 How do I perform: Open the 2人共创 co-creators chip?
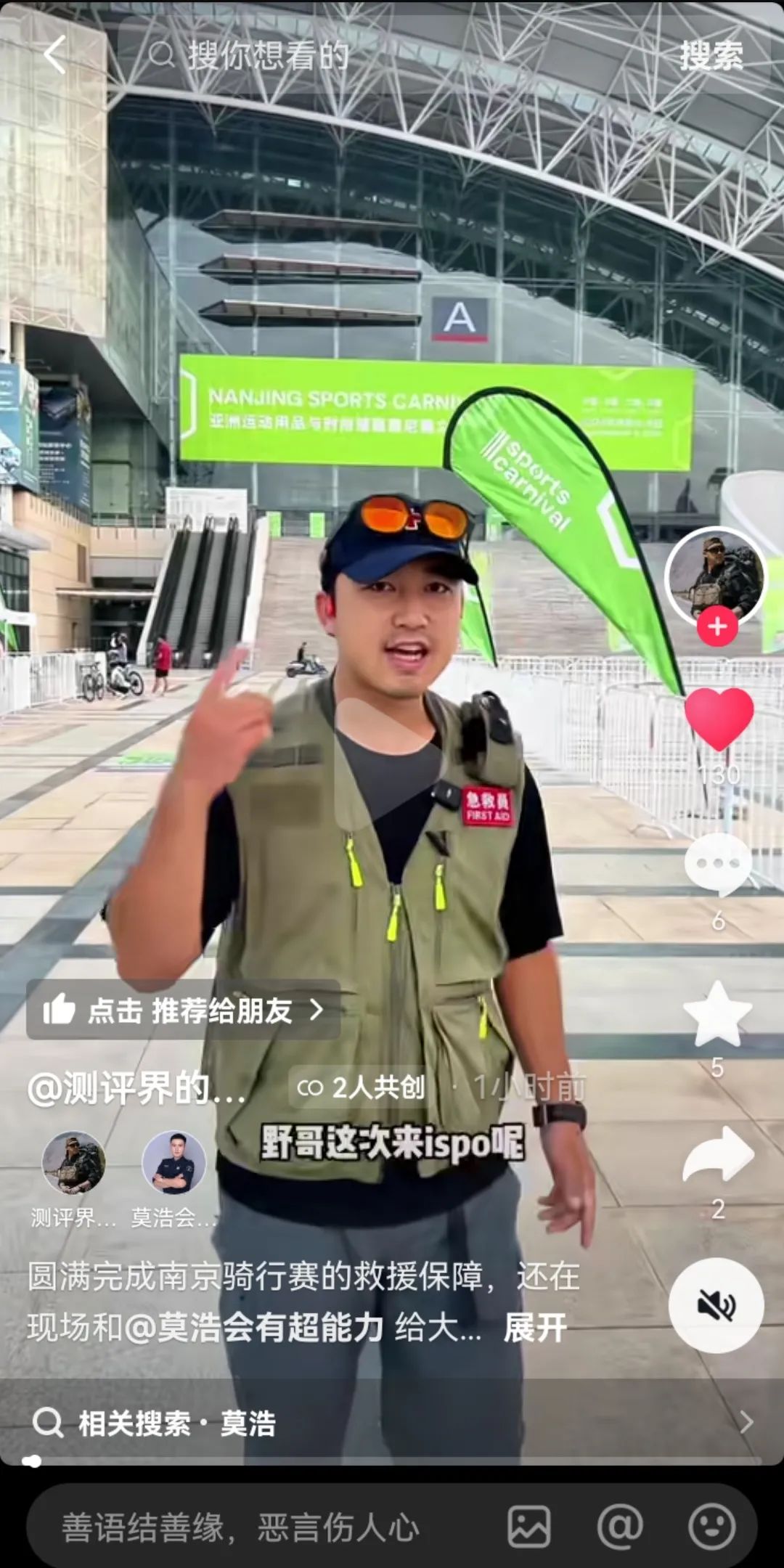361,1087
